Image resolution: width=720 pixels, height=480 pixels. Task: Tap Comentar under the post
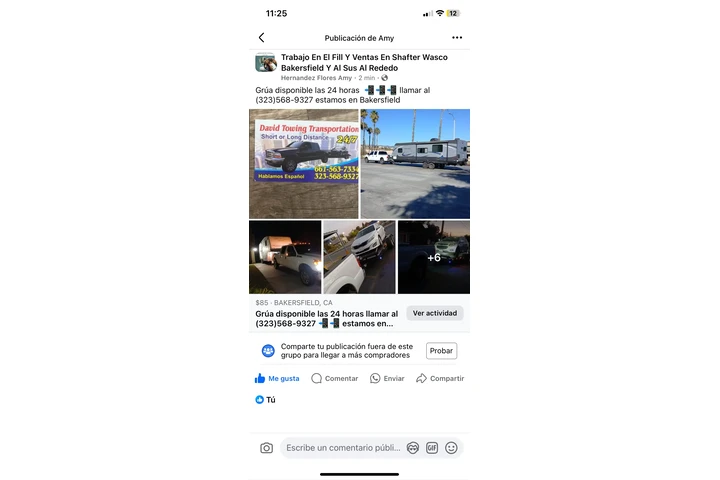point(334,379)
